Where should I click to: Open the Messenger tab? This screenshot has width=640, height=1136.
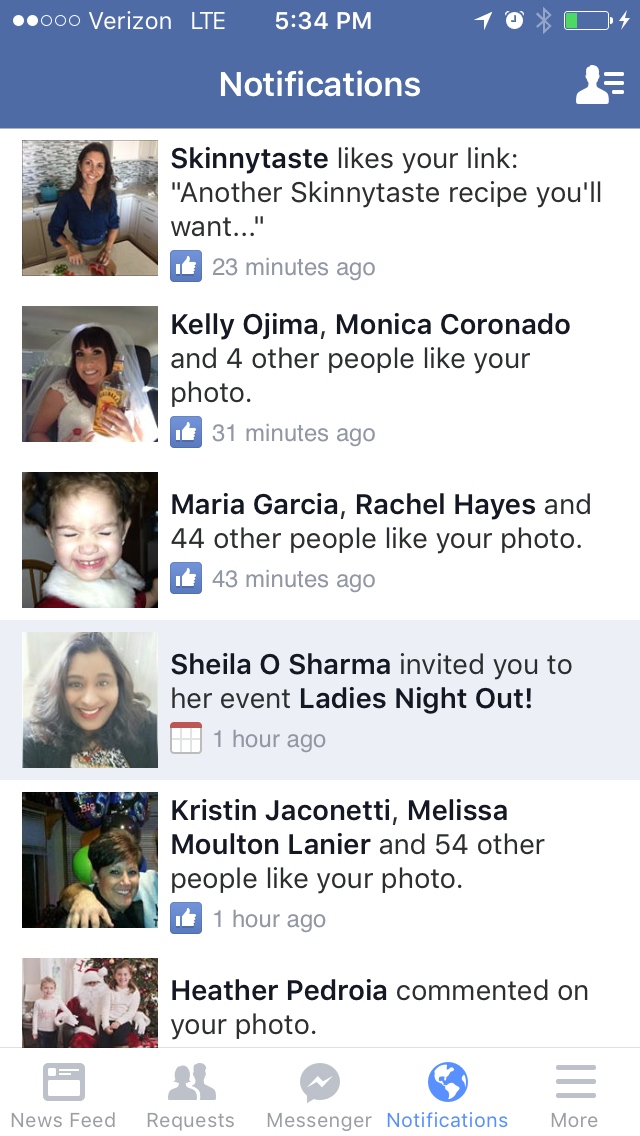click(319, 1095)
